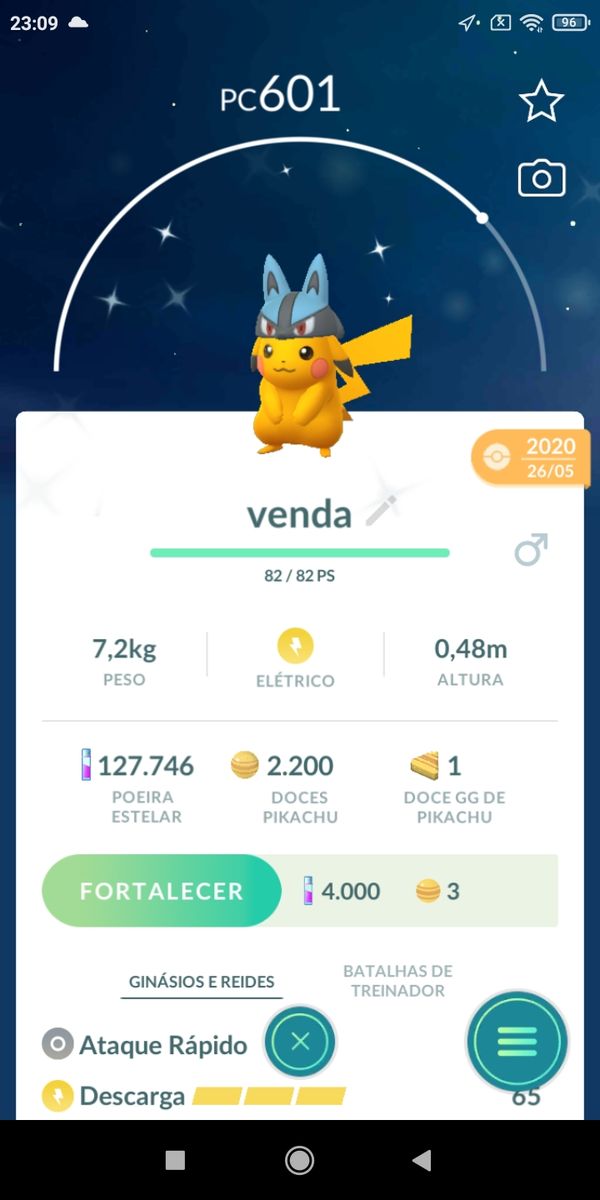Image resolution: width=600 pixels, height=1200 pixels.
Task: Mark this Pikachu as favorite with the star
Action: pyautogui.click(x=541, y=102)
